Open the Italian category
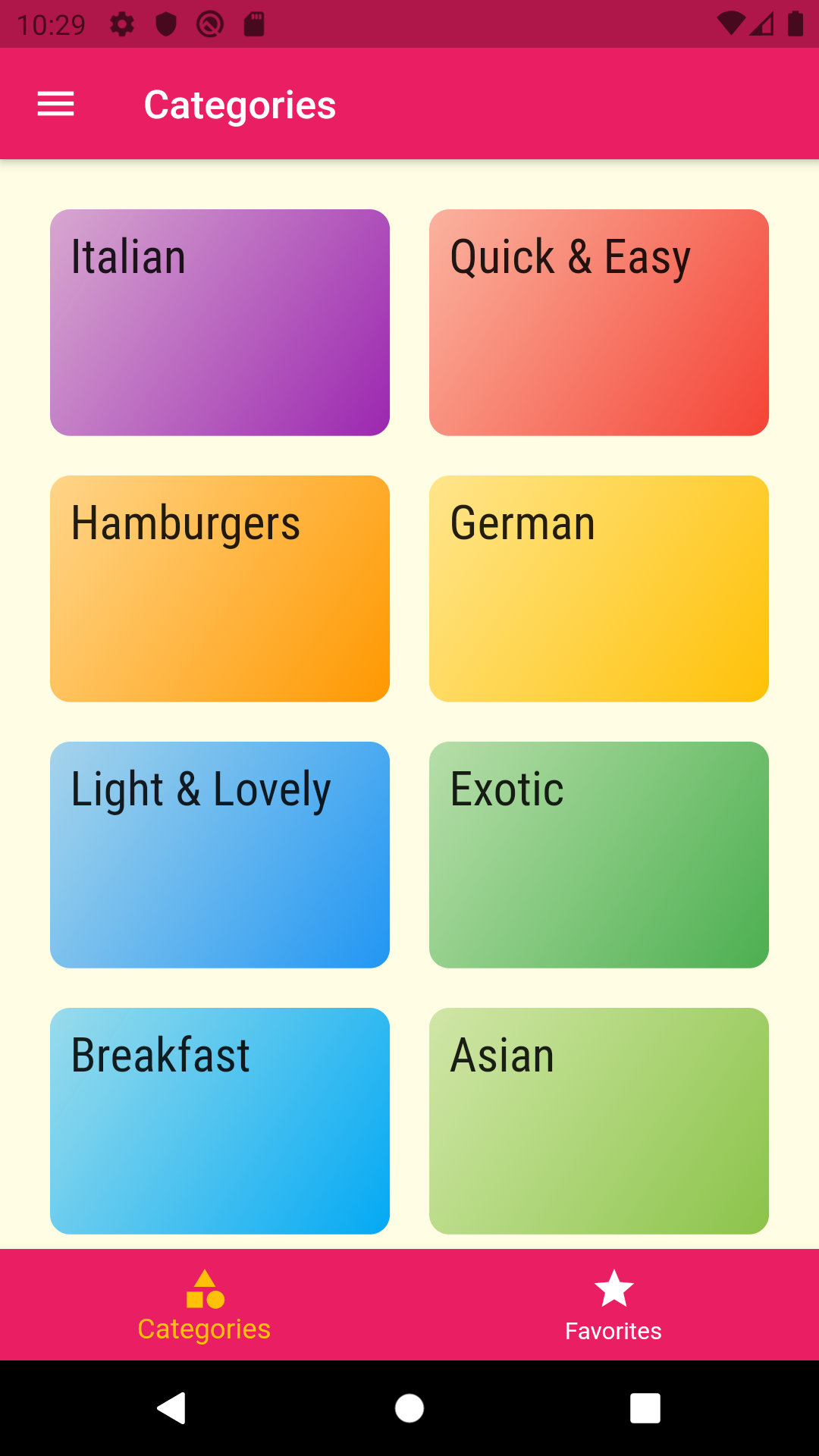 pos(220,322)
